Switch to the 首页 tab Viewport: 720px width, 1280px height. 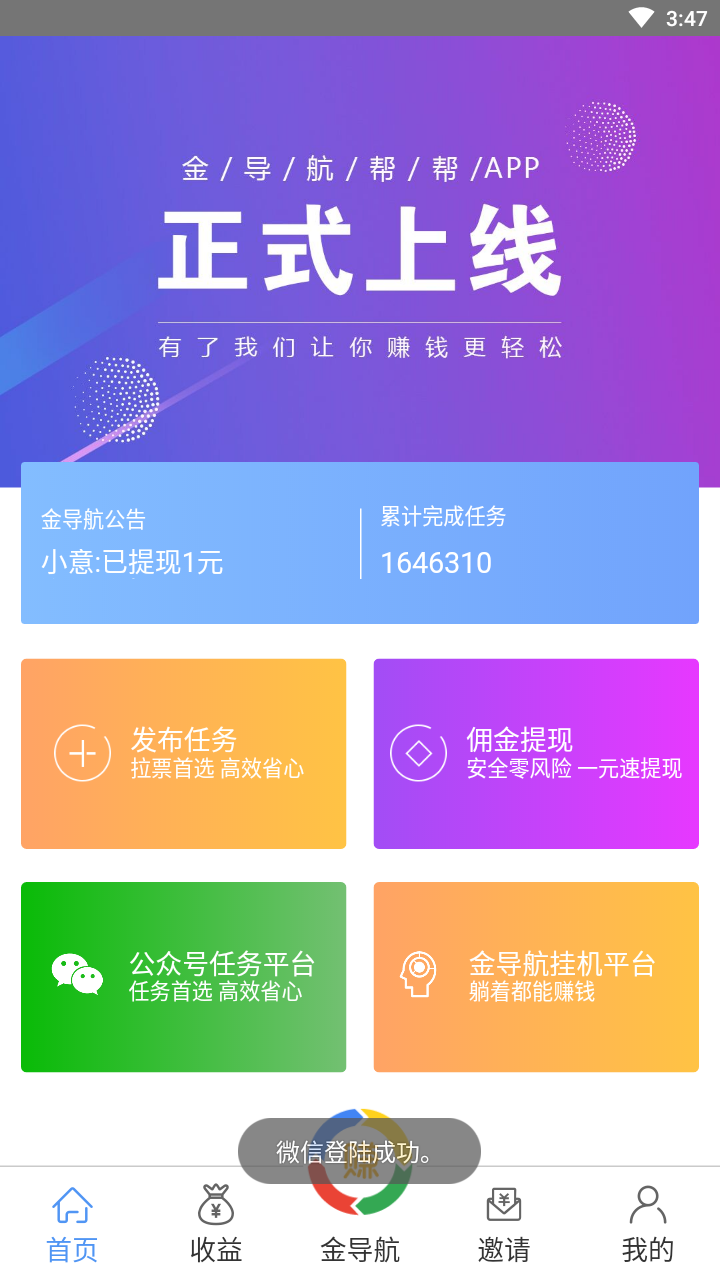[x=72, y=1224]
